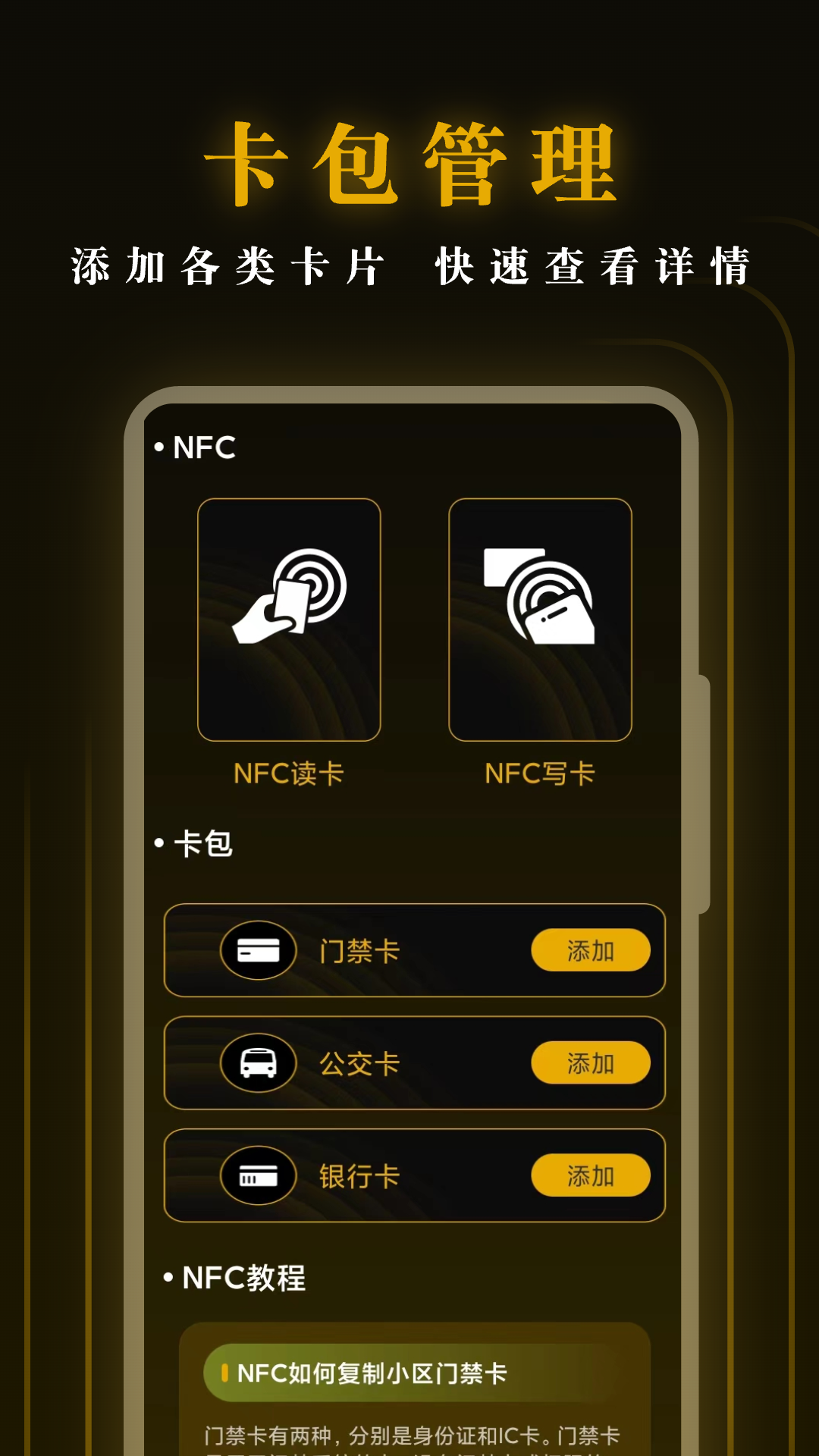Screen dimensions: 819x1456
Task: Click 添加 next to 公交卡
Action: point(591,1063)
